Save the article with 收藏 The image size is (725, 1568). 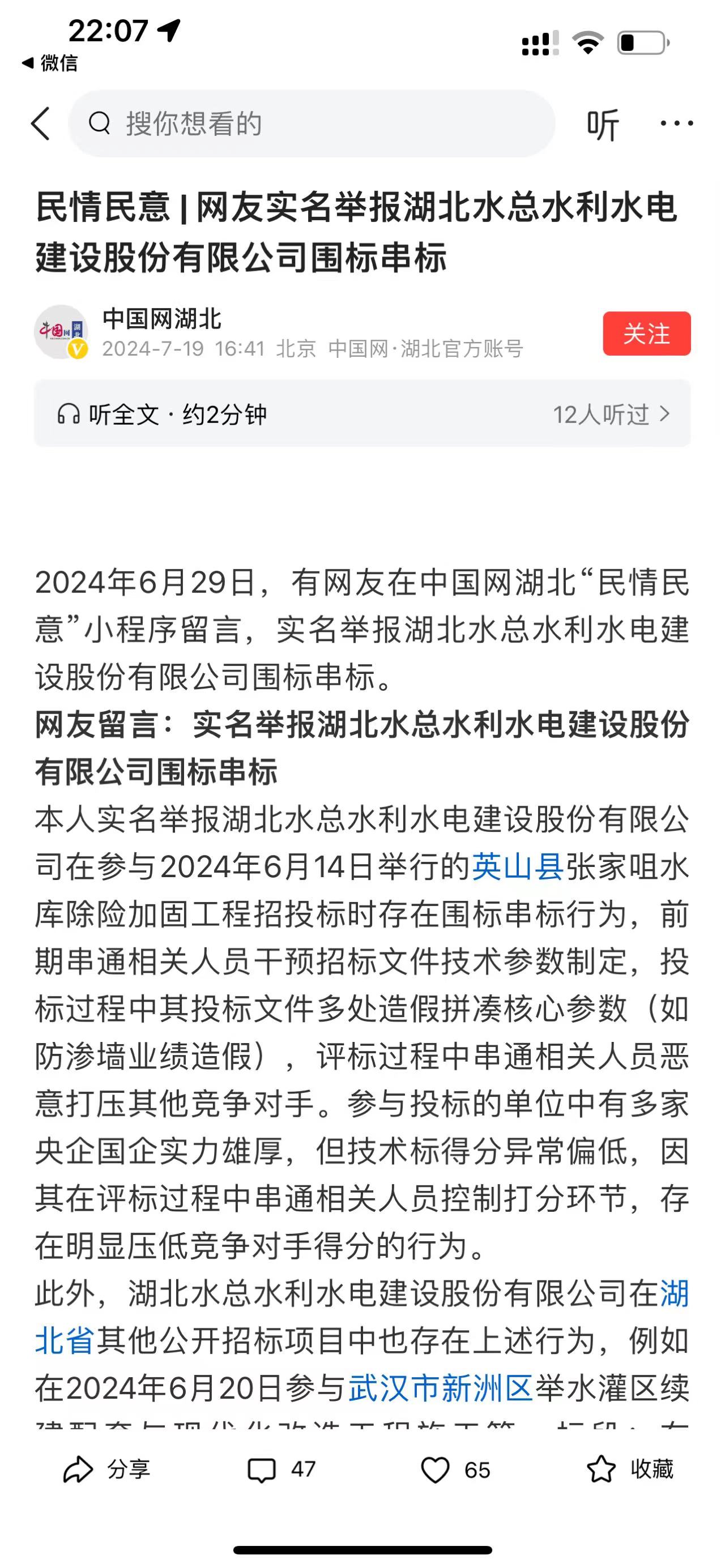(x=629, y=1470)
